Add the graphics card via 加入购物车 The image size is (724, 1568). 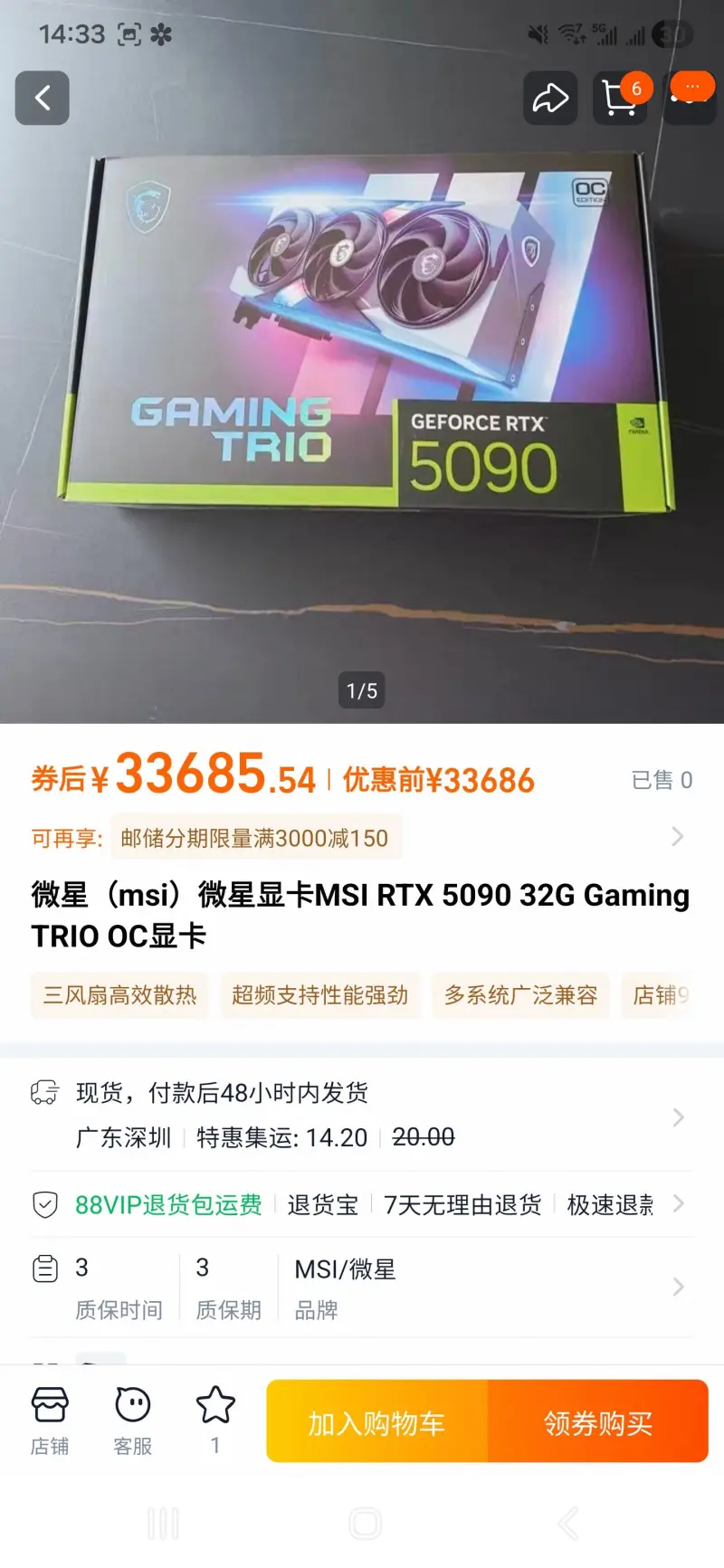(377, 1421)
